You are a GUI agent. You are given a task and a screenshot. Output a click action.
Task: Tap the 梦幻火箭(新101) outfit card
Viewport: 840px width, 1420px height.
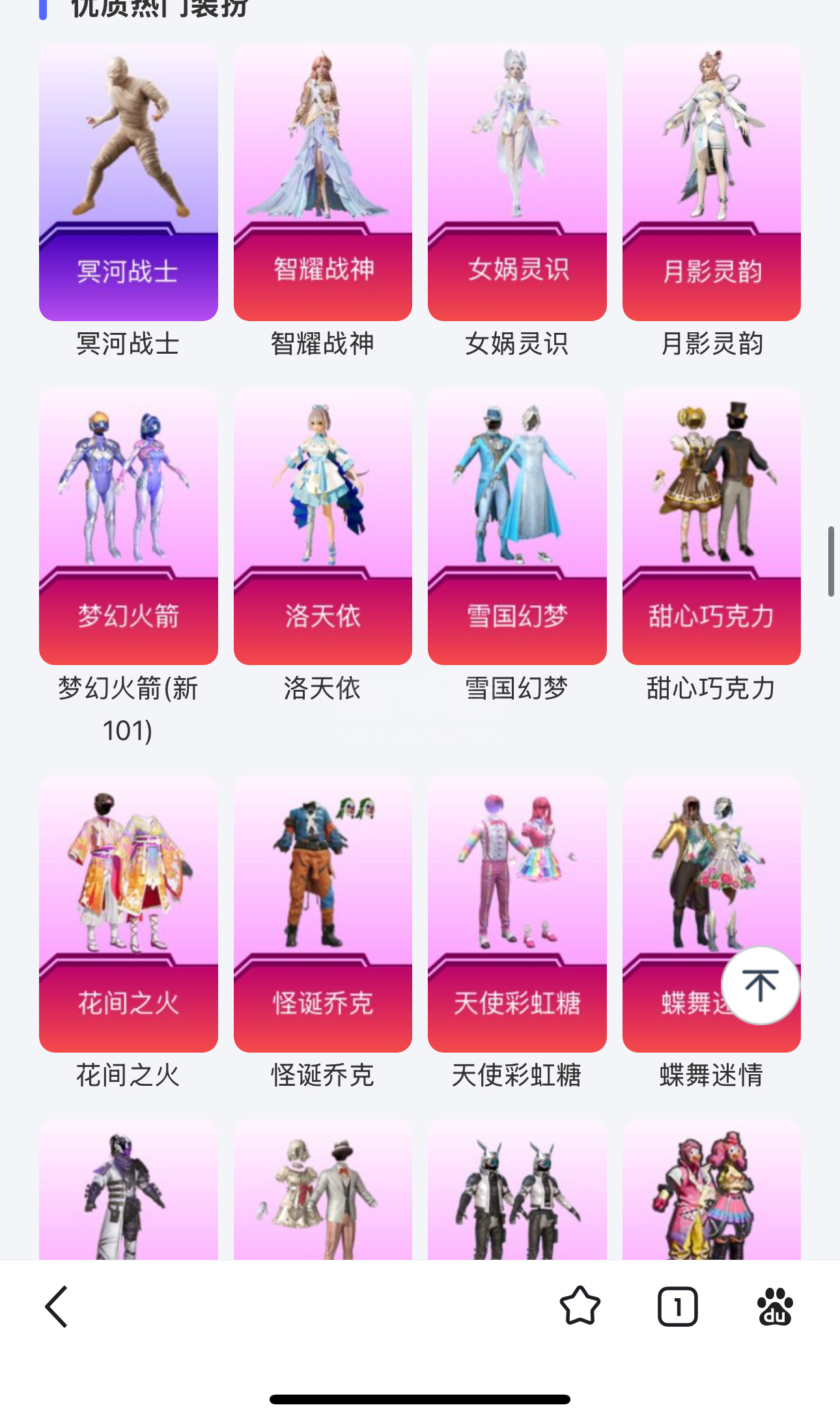(128, 526)
